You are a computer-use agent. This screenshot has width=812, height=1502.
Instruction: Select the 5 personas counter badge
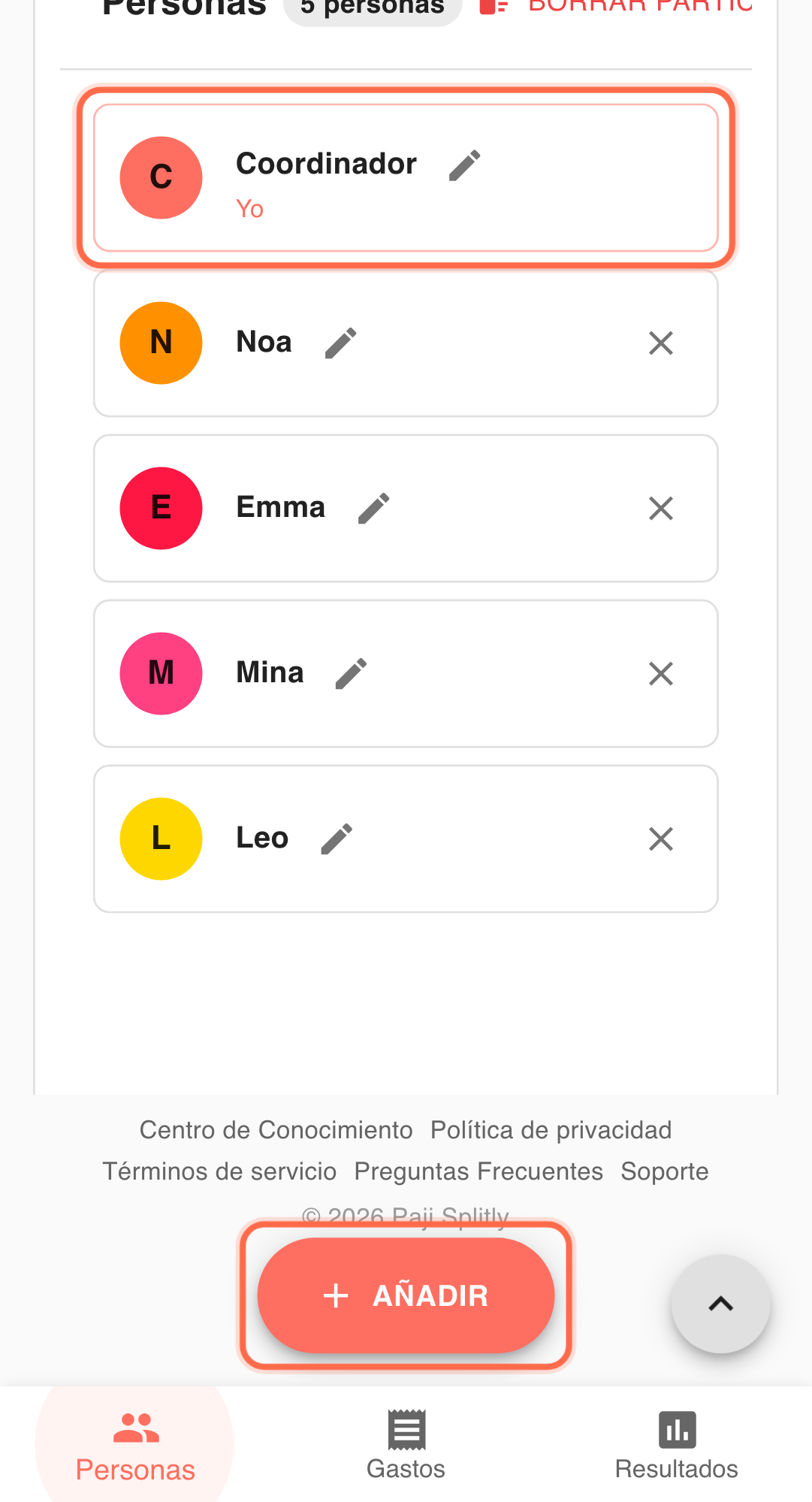[372, 6]
